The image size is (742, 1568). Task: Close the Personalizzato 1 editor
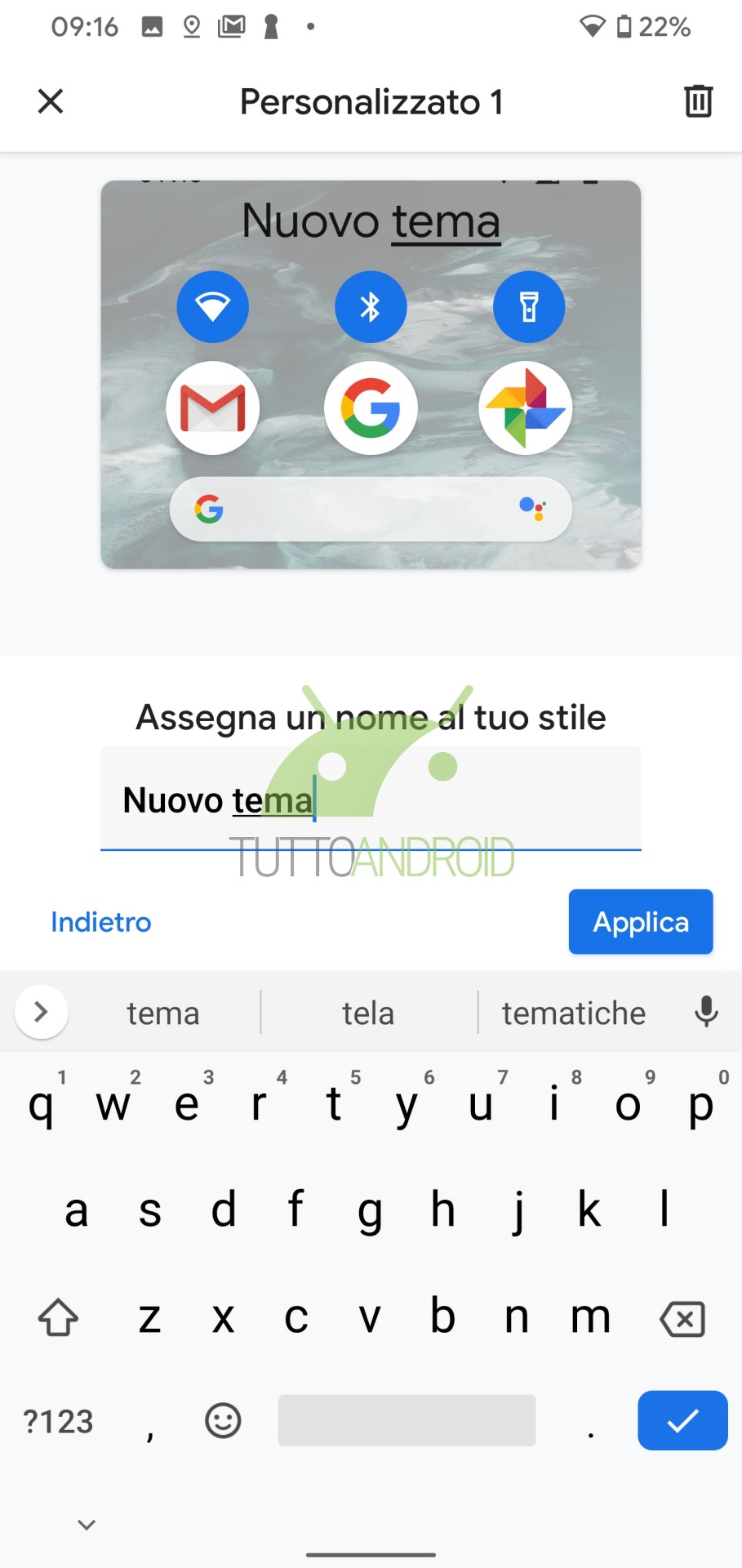(x=51, y=102)
